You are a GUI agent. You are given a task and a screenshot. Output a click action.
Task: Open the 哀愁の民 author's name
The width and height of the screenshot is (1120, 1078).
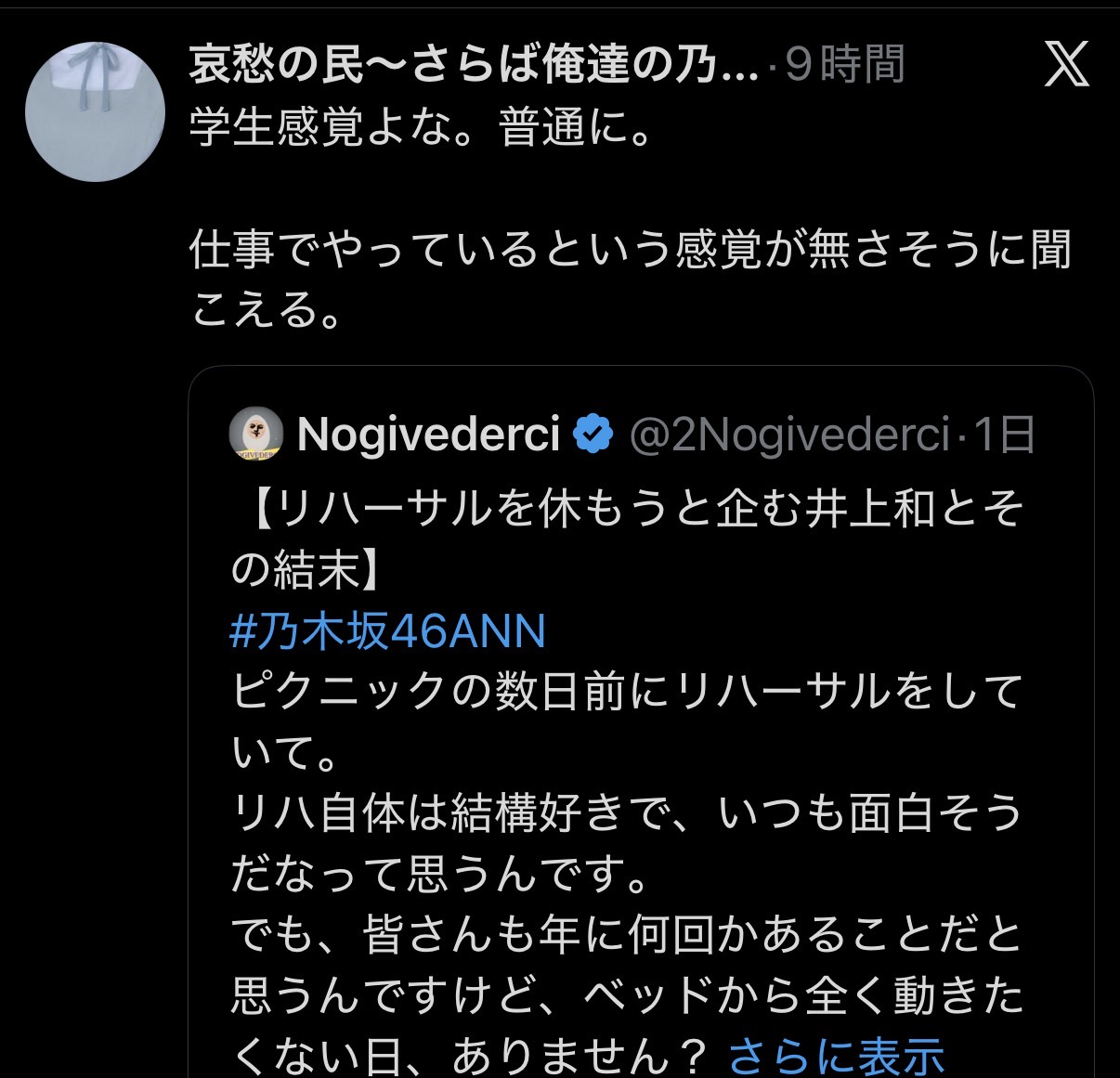474,65
